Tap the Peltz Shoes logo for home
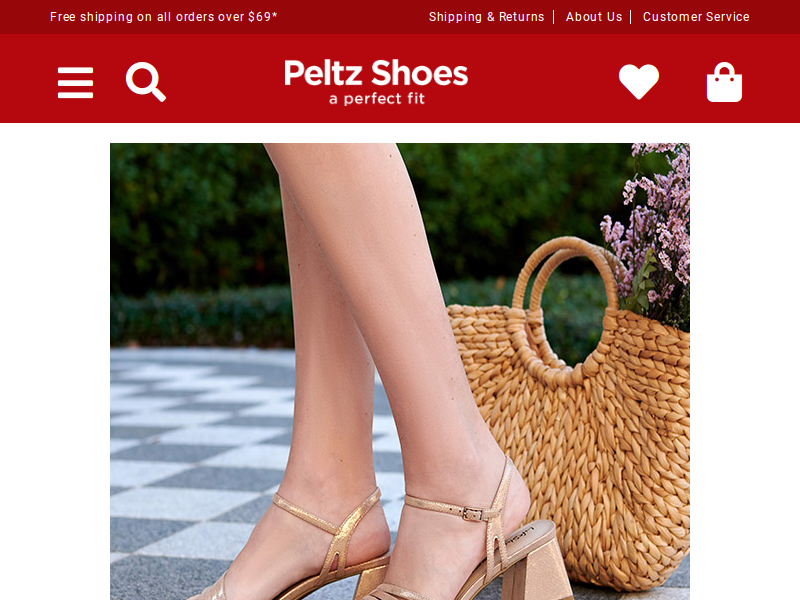The image size is (800, 600). point(376,81)
